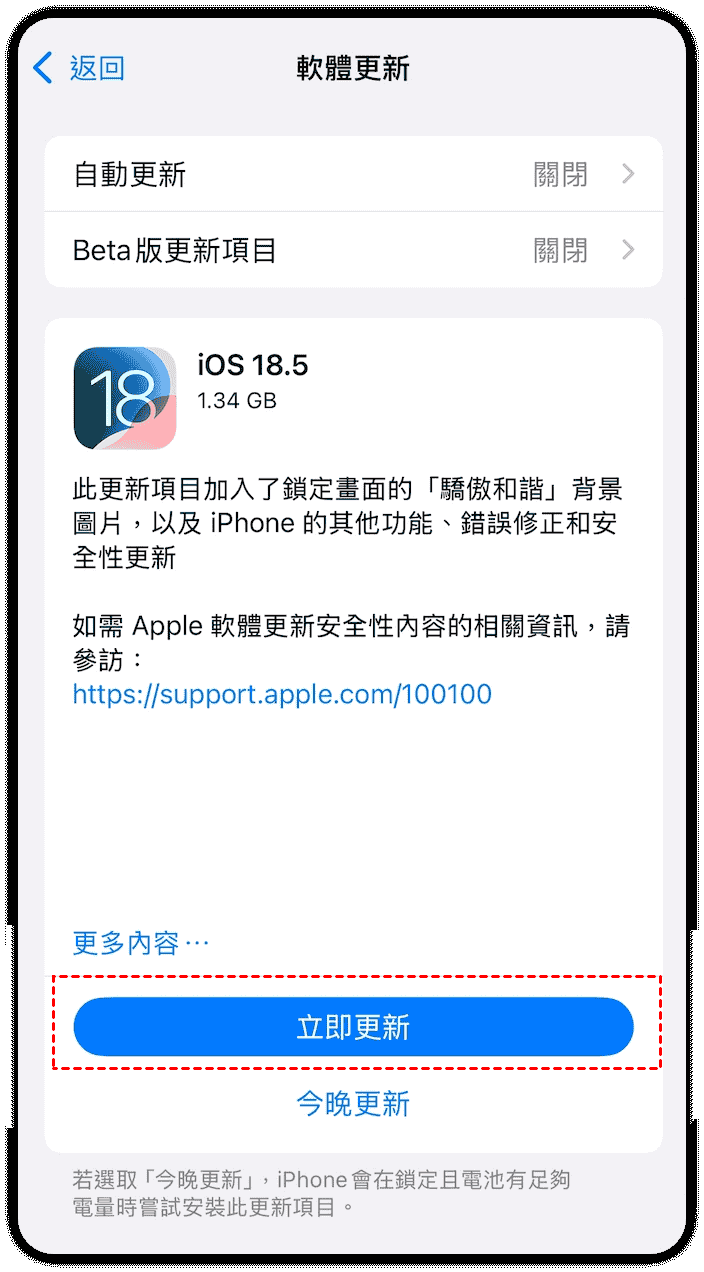Choose 今晚更新 to update tonight

(x=353, y=1104)
